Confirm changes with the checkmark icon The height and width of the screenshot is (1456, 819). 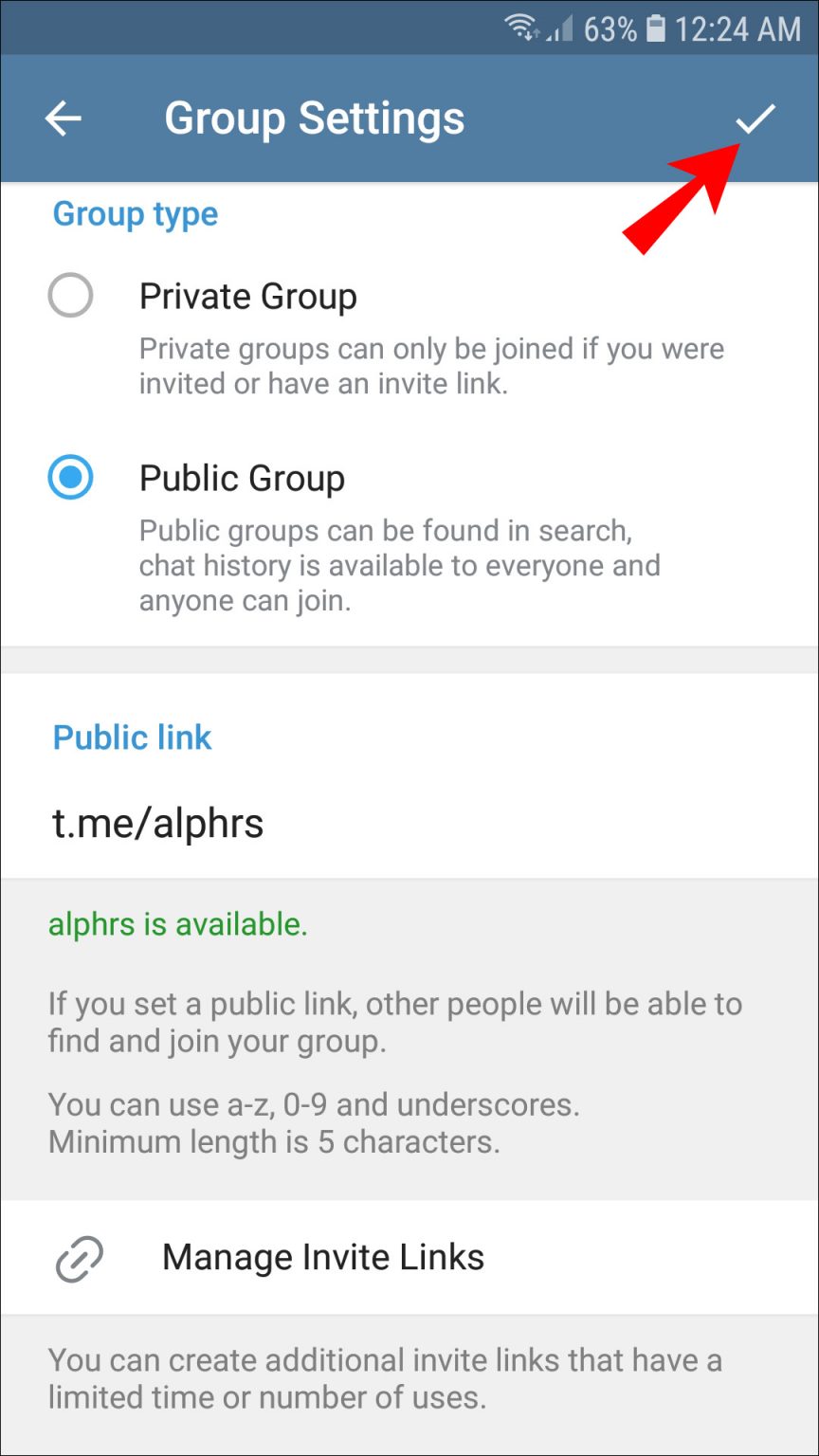point(754,118)
